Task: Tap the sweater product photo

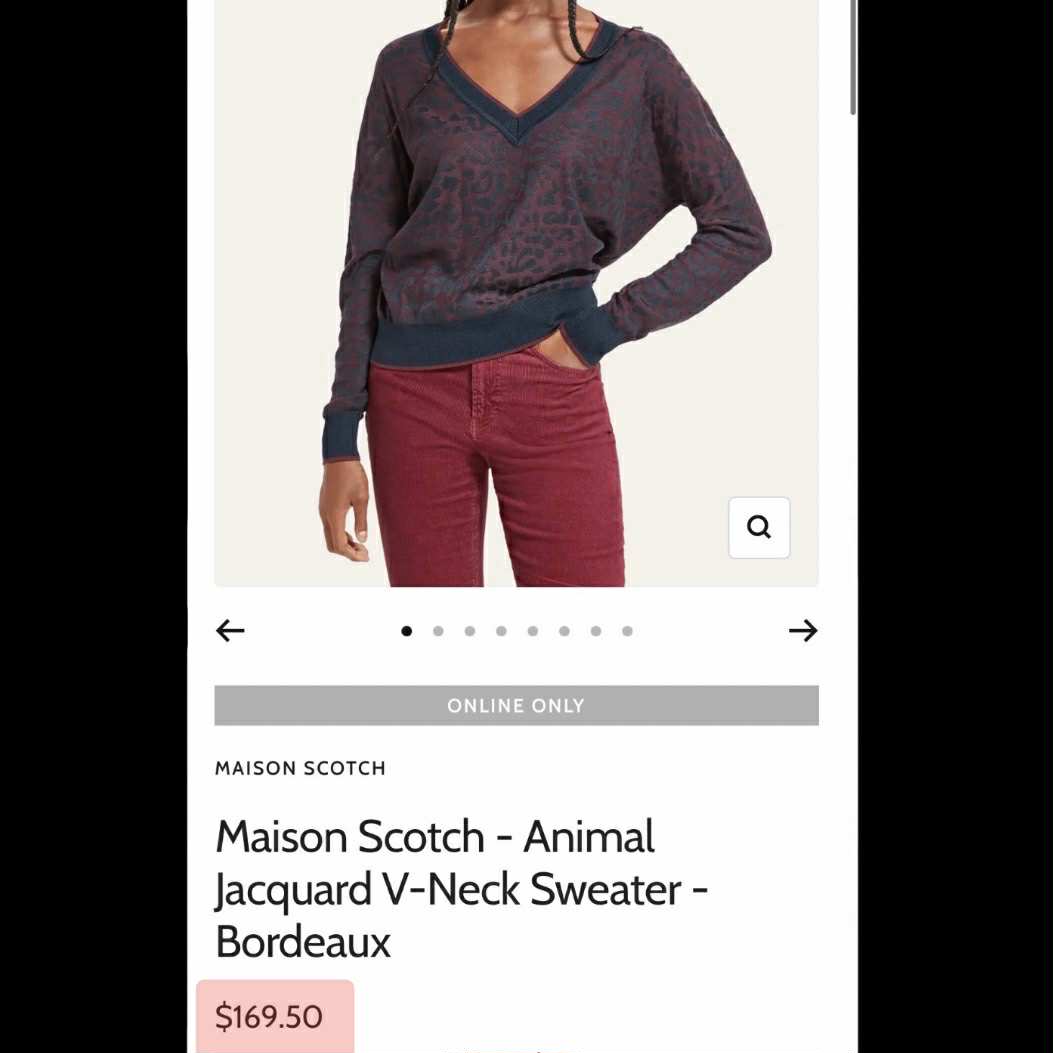Action: [x=516, y=290]
